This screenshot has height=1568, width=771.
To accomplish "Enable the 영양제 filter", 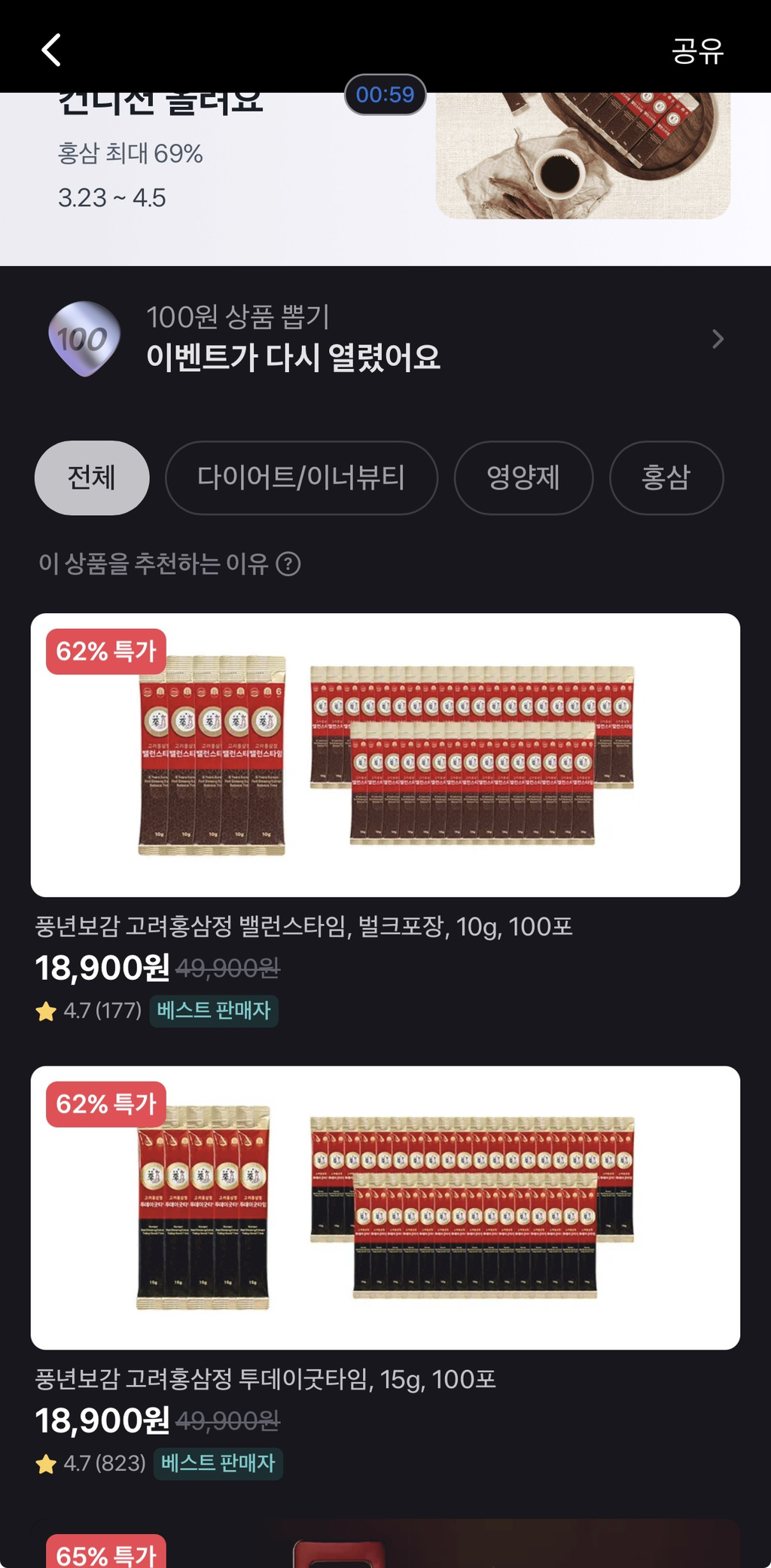I will point(523,477).
